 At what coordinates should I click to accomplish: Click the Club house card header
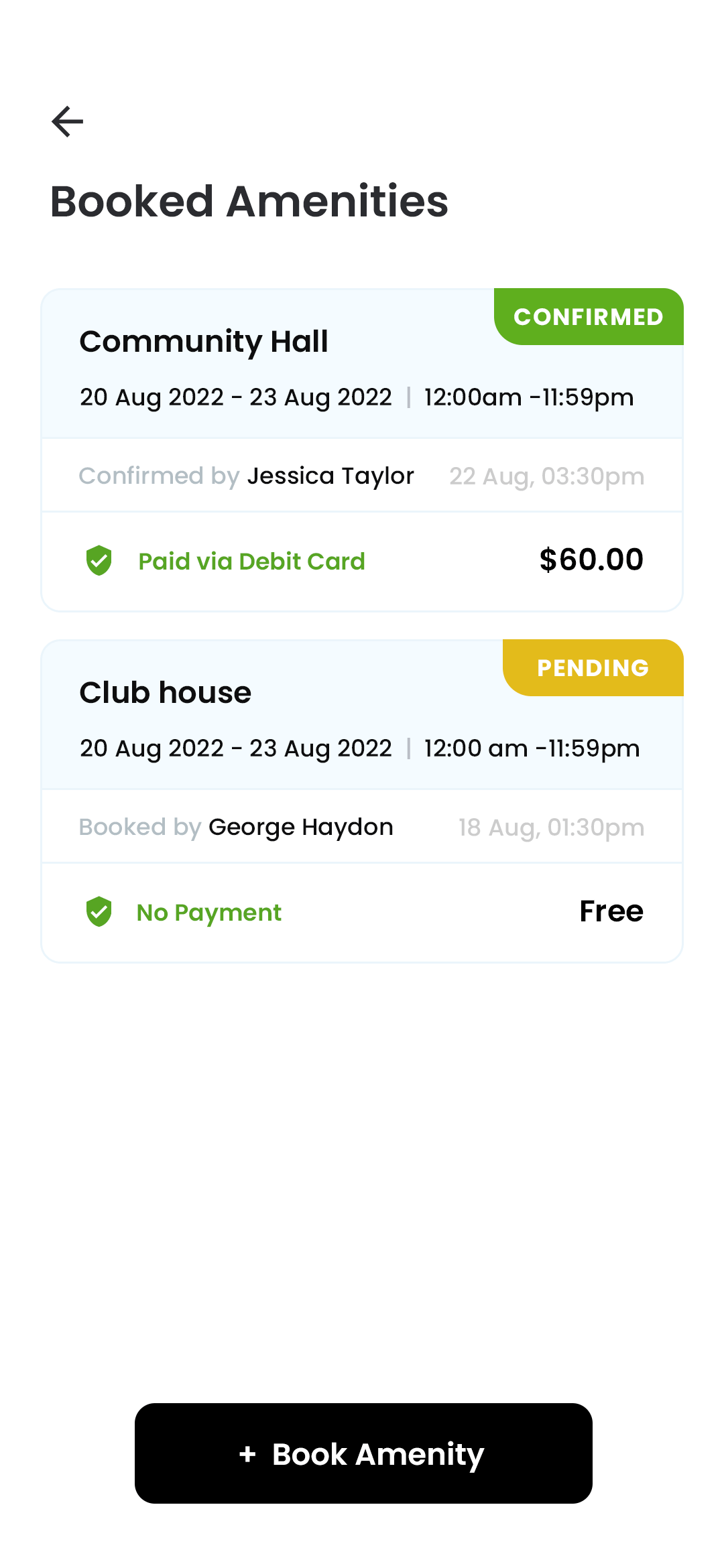[x=164, y=692]
